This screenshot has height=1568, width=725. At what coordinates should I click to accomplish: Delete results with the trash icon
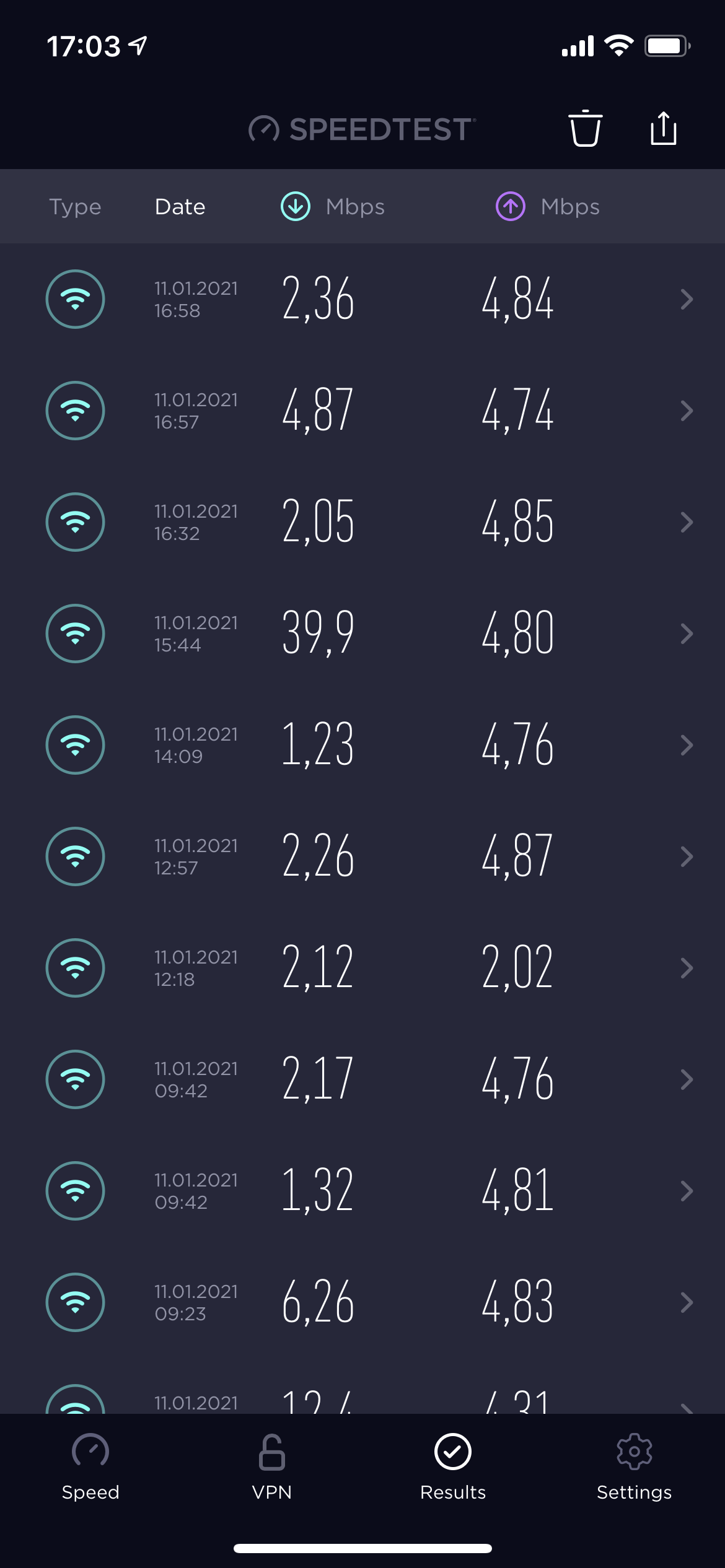[x=585, y=129]
